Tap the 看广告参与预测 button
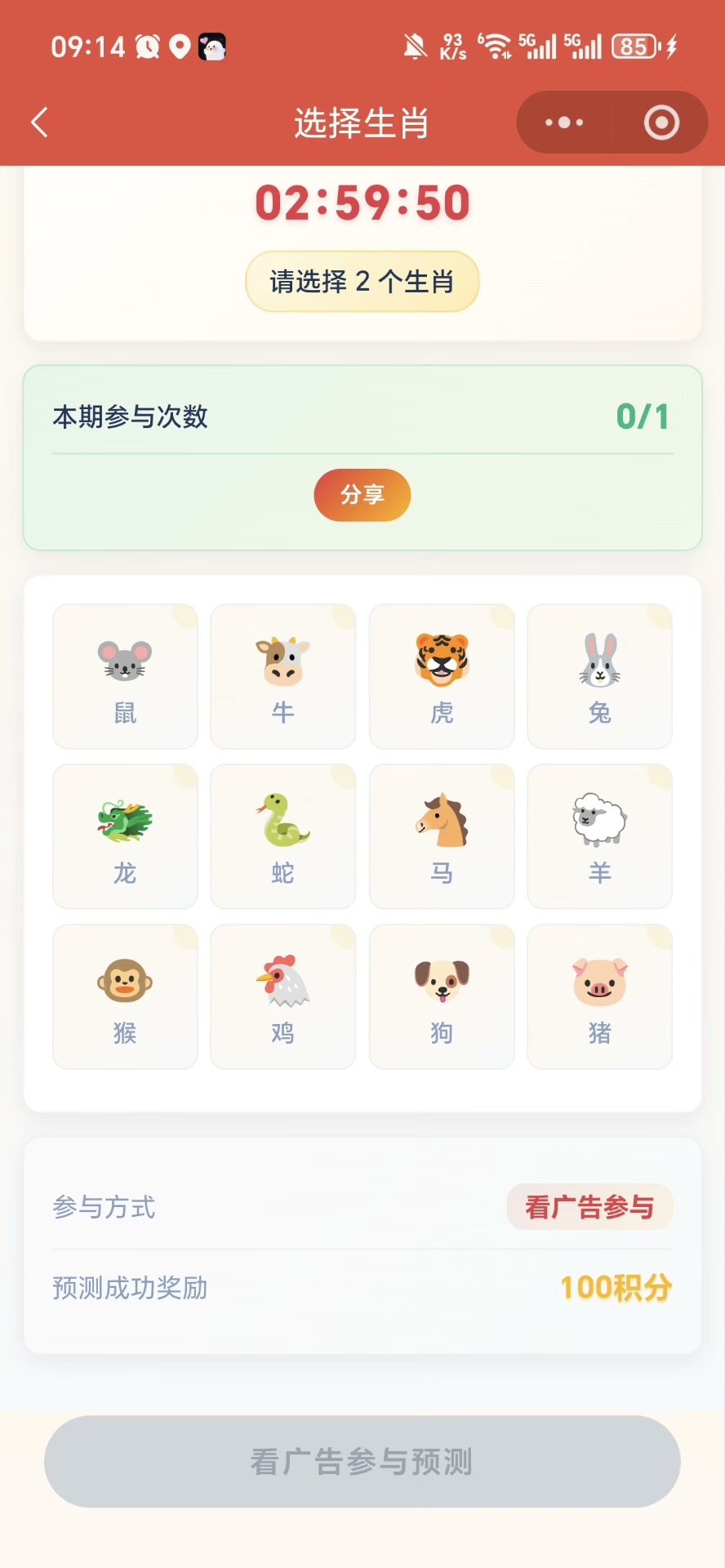The width and height of the screenshot is (725, 1568). pos(362,1462)
